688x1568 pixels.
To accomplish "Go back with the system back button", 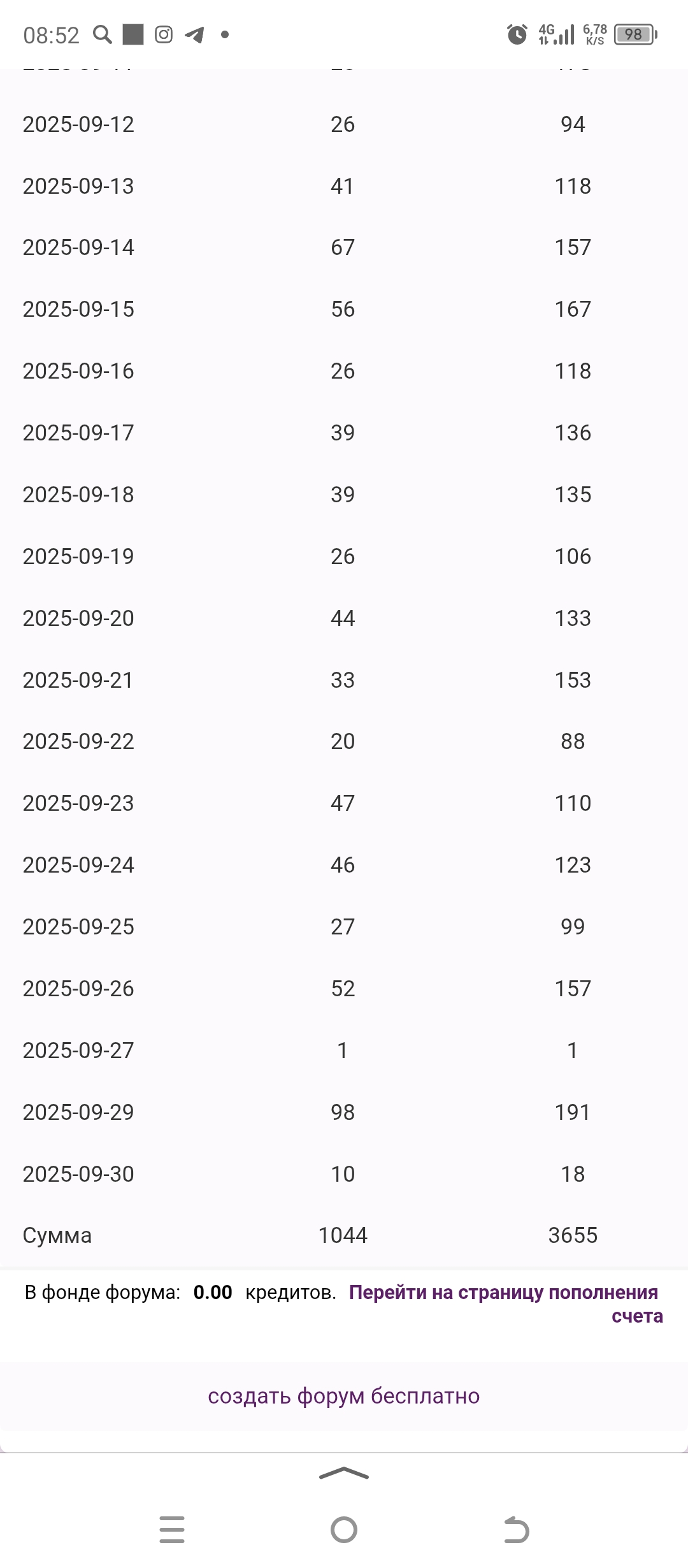I will click(516, 1530).
